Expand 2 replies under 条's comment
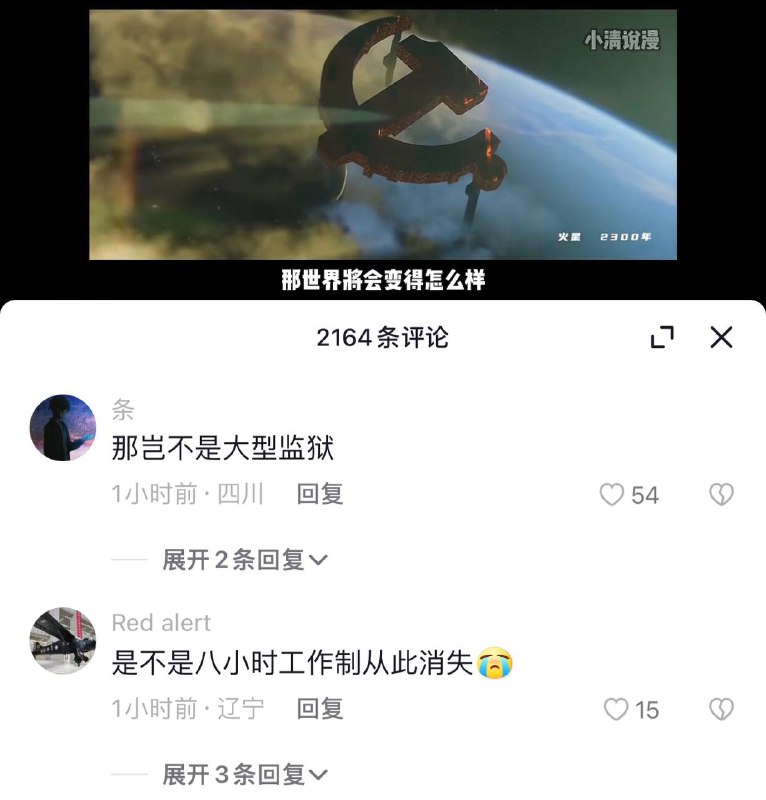Screen dimensions: 766x800 (x=244, y=560)
